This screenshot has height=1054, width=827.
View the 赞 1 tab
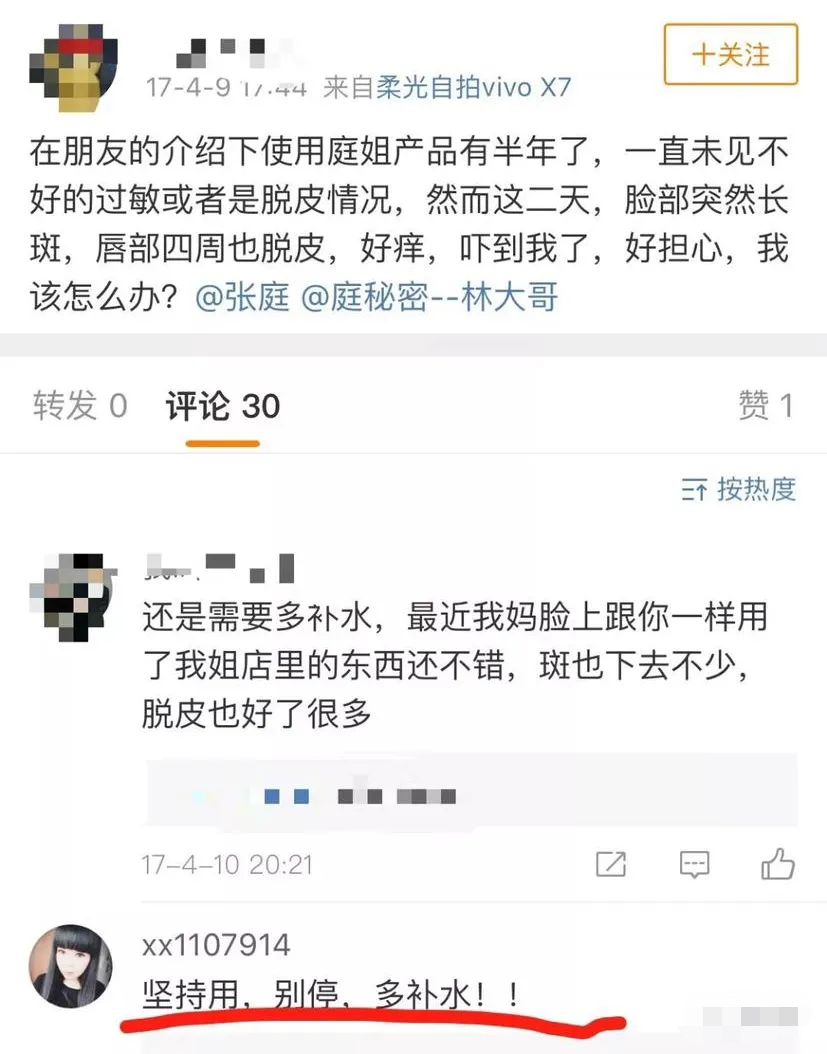765,405
